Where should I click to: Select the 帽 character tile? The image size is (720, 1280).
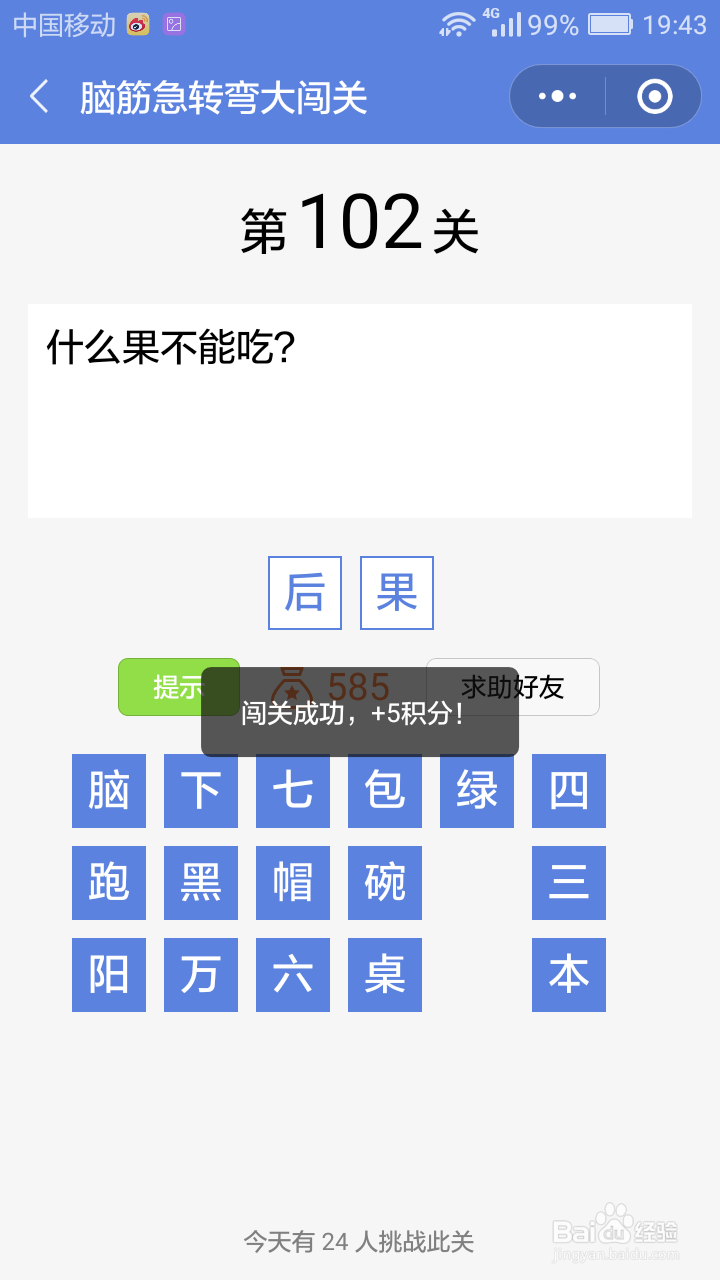(292, 883)
